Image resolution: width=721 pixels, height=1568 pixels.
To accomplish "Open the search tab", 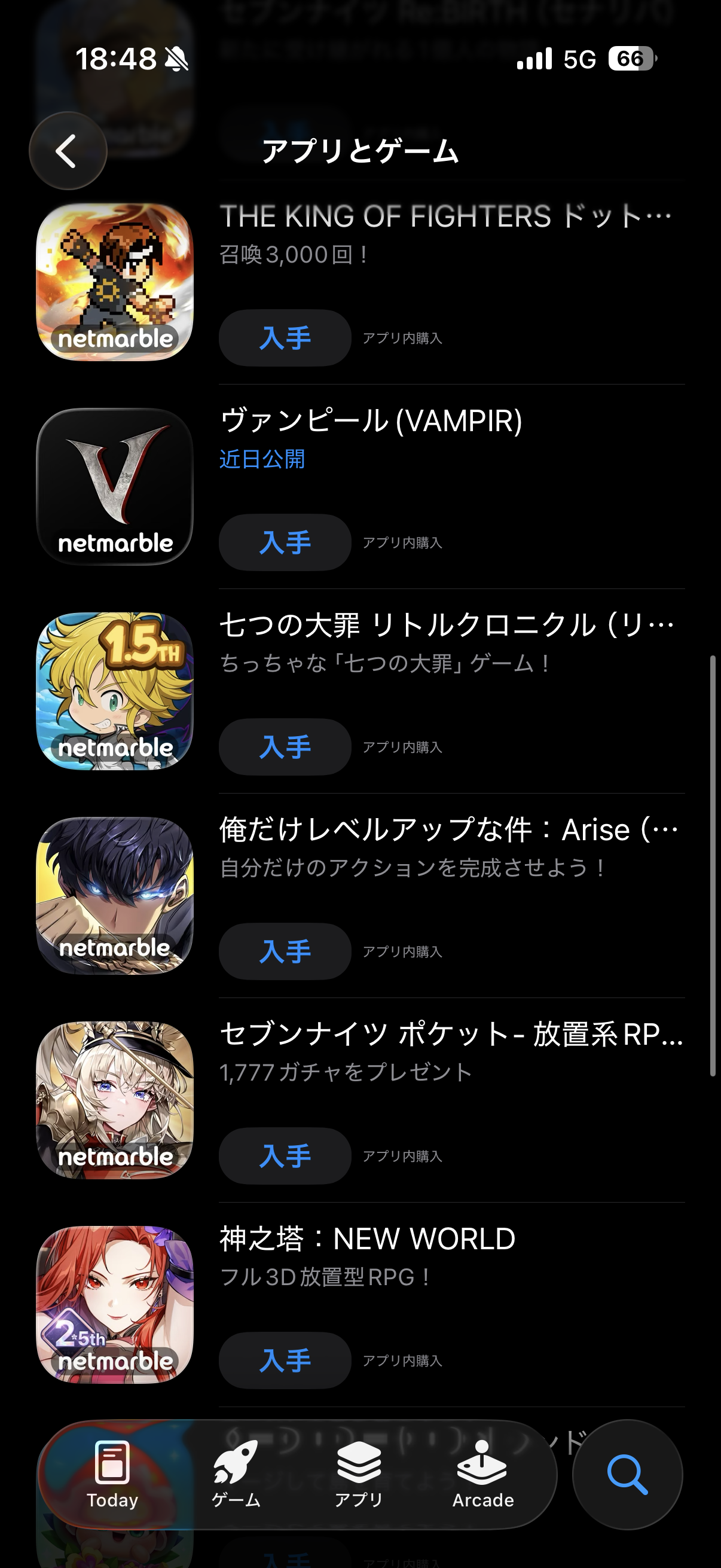I will 627,1474.
